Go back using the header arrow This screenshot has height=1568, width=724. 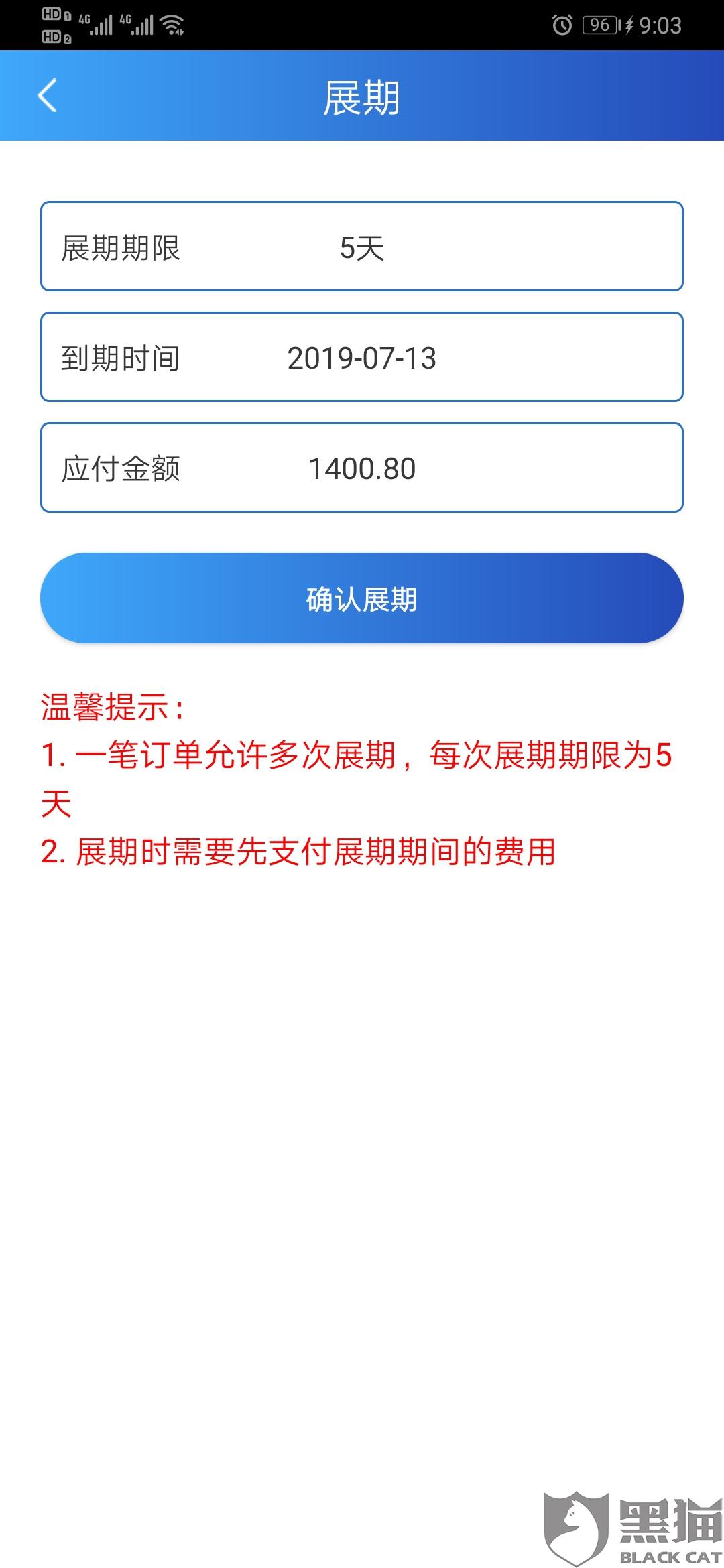(x=47, y=96)
